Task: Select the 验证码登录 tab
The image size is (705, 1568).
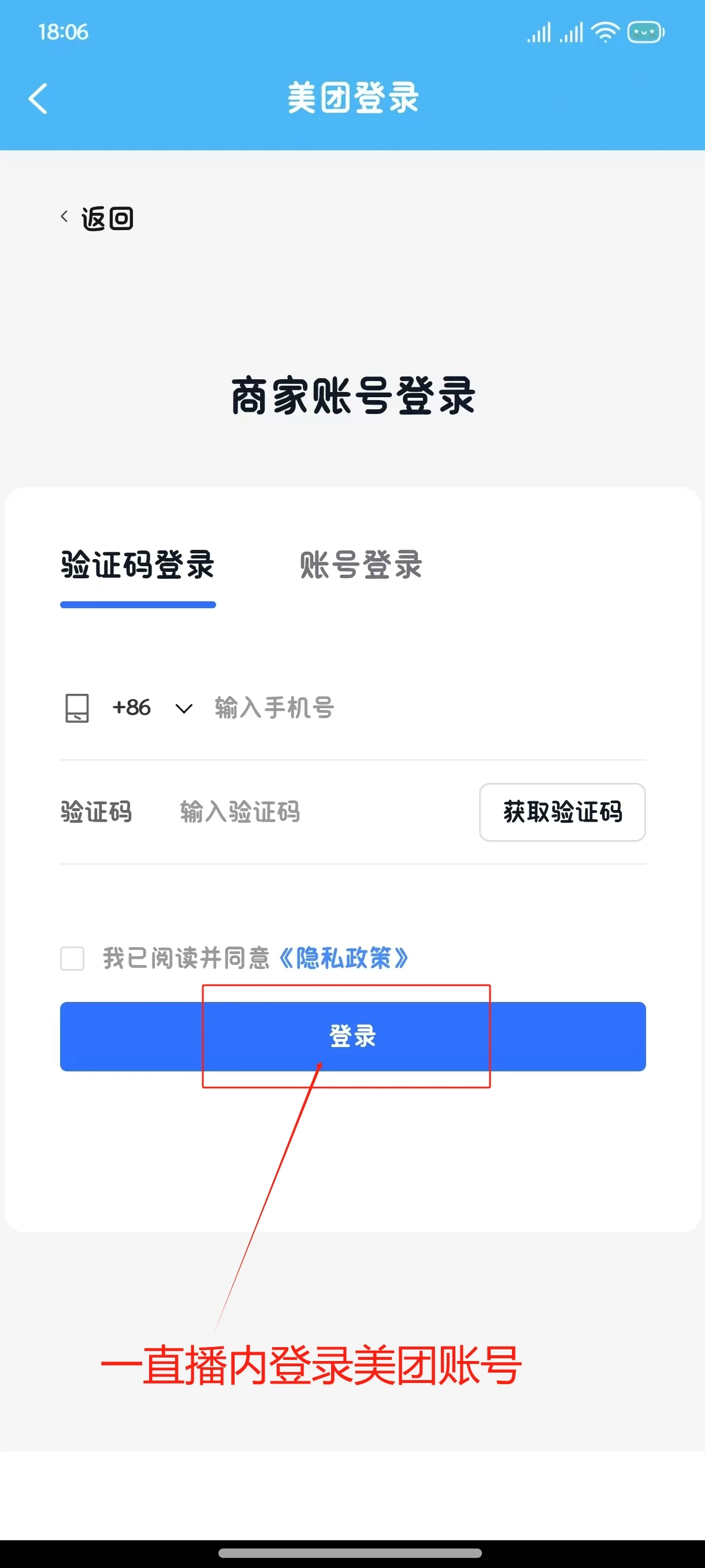Action: pyautogui.click(x=138, y=565)
